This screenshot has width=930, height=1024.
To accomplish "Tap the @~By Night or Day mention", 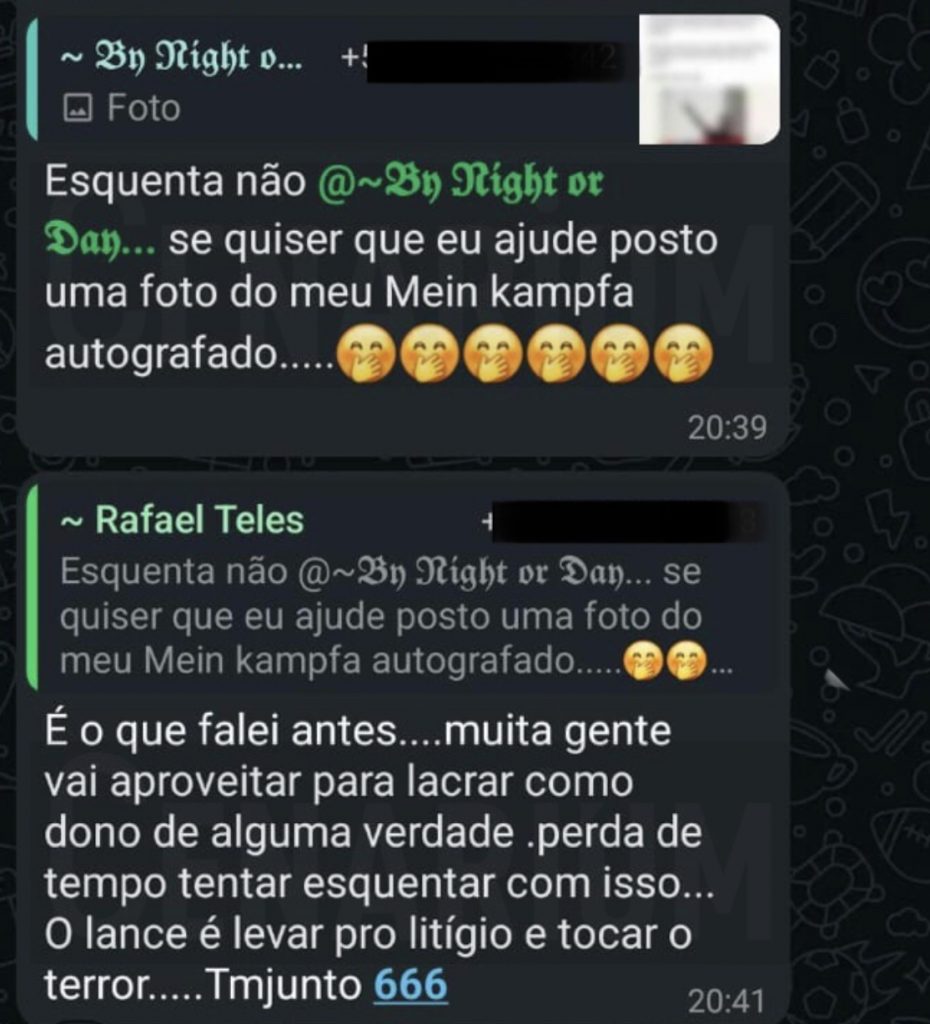I will coord(460,185).
